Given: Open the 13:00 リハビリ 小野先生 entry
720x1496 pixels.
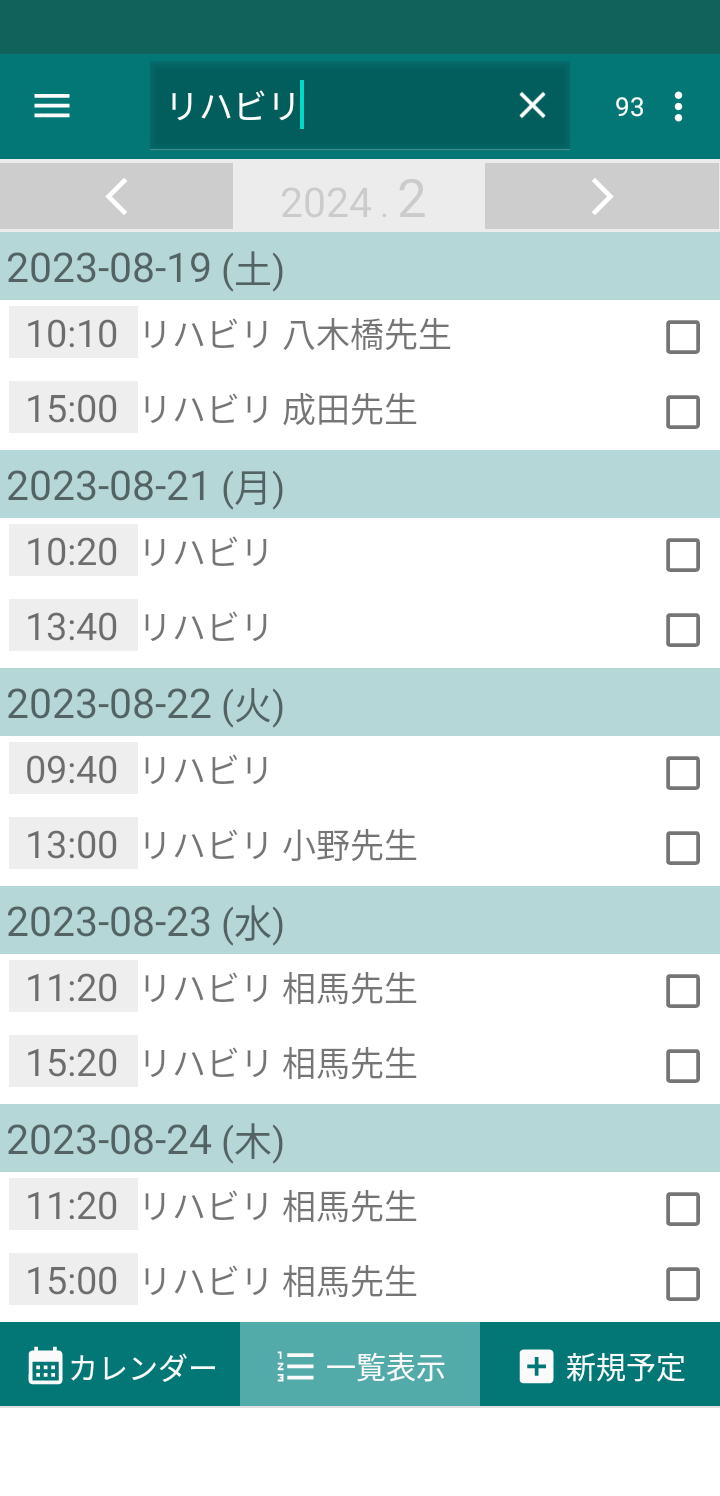Looking at the screenshot, I should (330, 847).
